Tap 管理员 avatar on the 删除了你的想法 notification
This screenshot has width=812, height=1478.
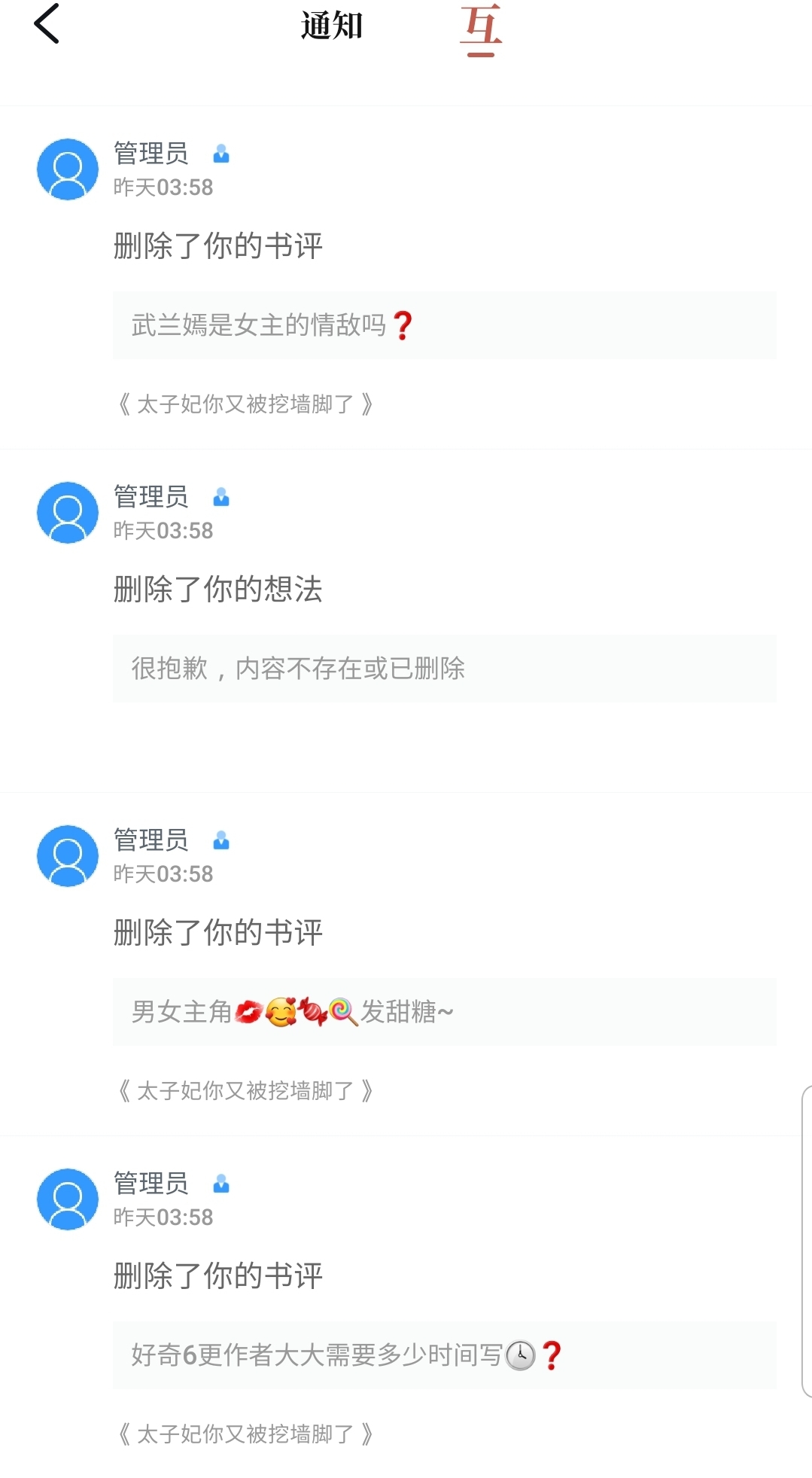click(68, 513)
